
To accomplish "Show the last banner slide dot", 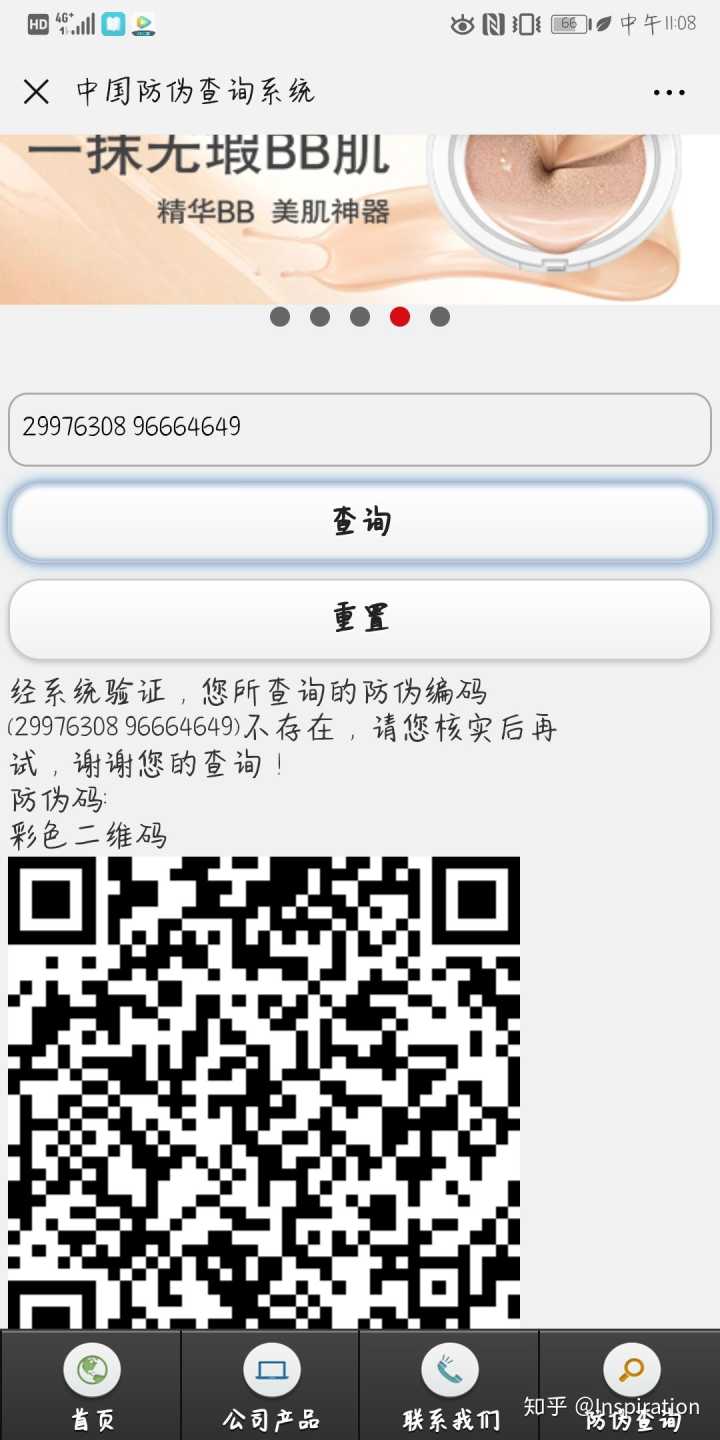I will pos(440,317).
